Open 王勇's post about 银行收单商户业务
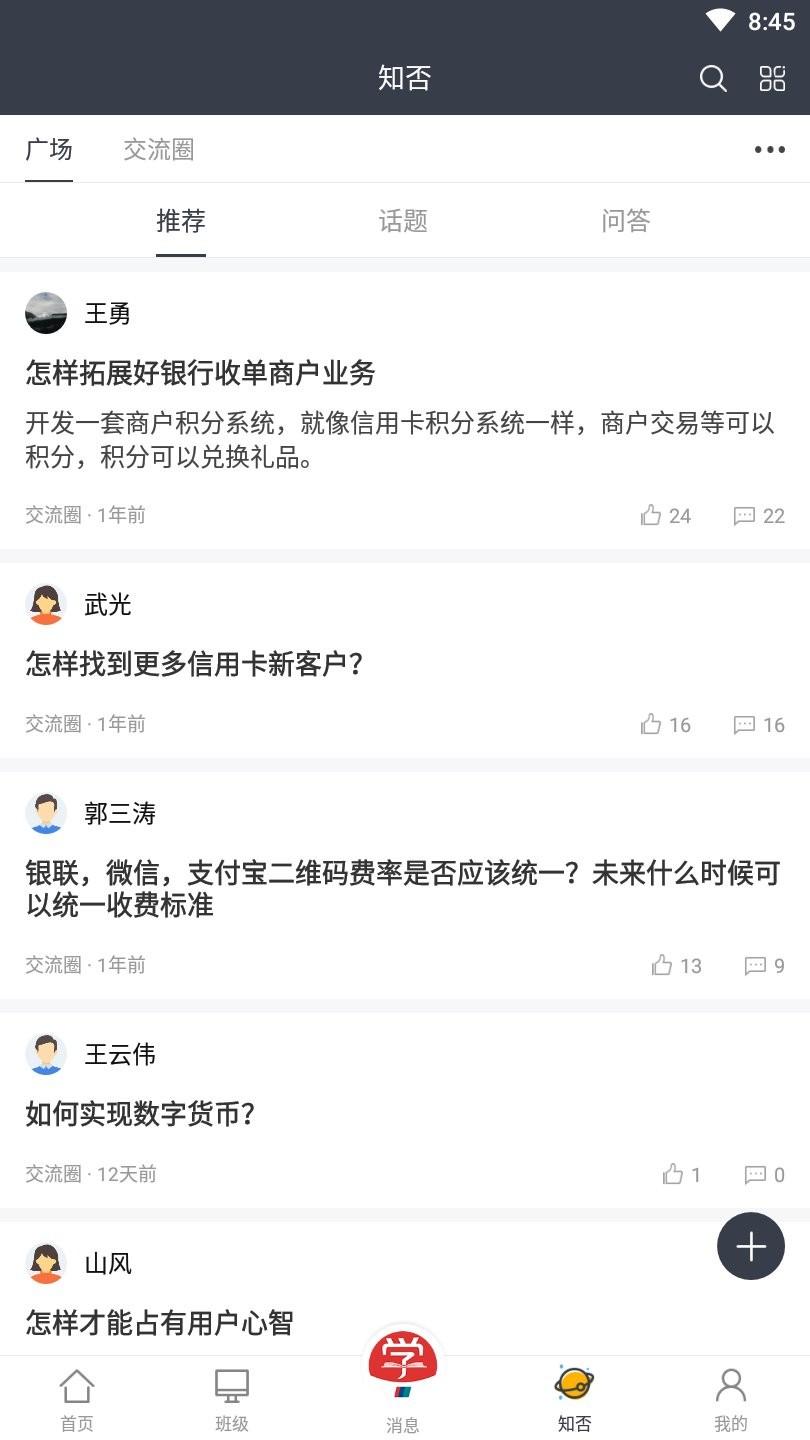This screenshot has height=1440, width=810. pos(200,373)
